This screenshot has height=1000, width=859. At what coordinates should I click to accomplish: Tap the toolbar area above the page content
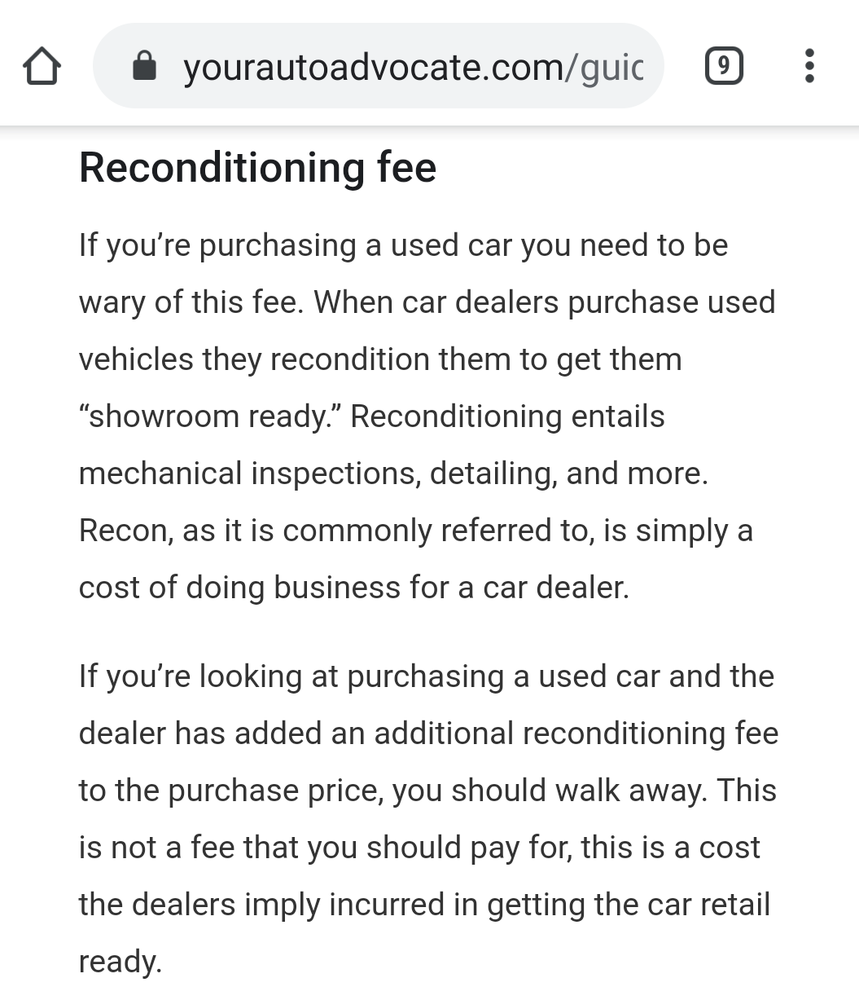click(430, 66)
